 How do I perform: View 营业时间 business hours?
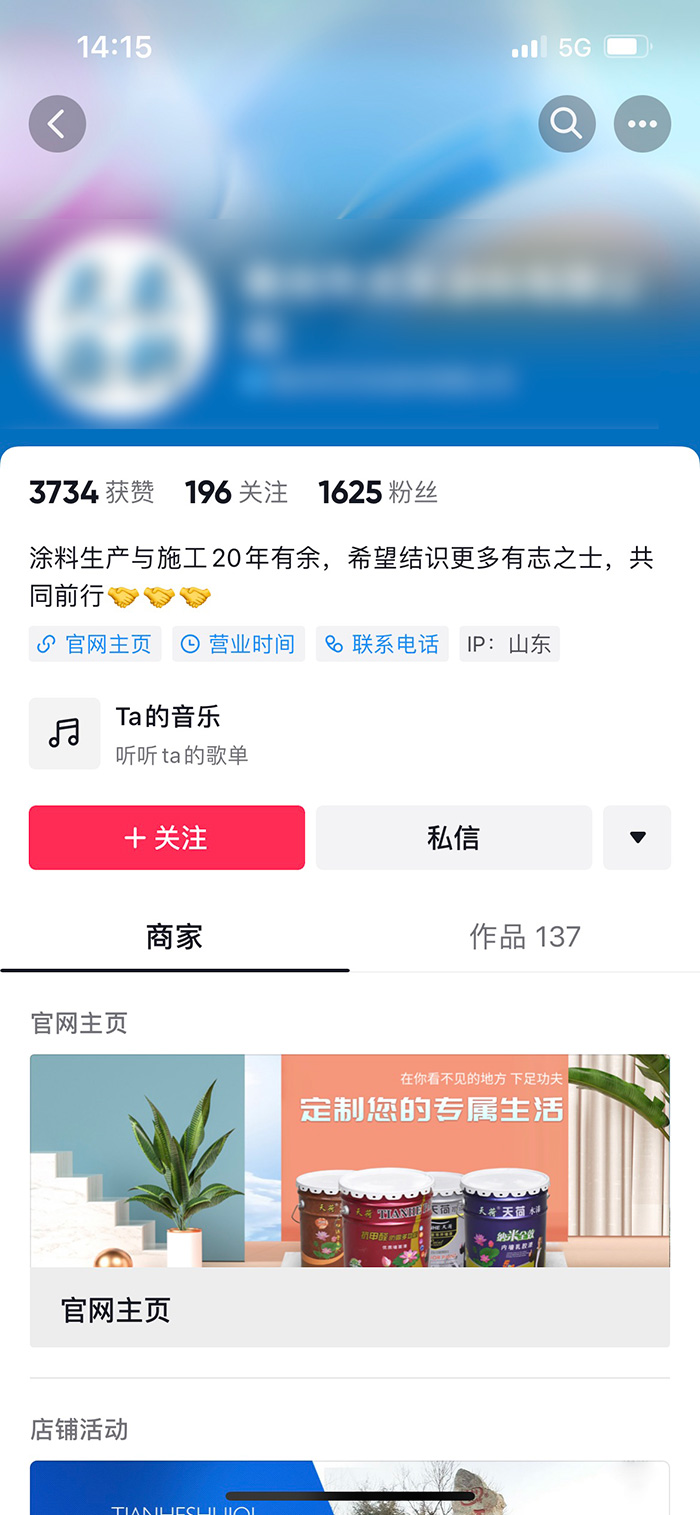tap(238, 644)
